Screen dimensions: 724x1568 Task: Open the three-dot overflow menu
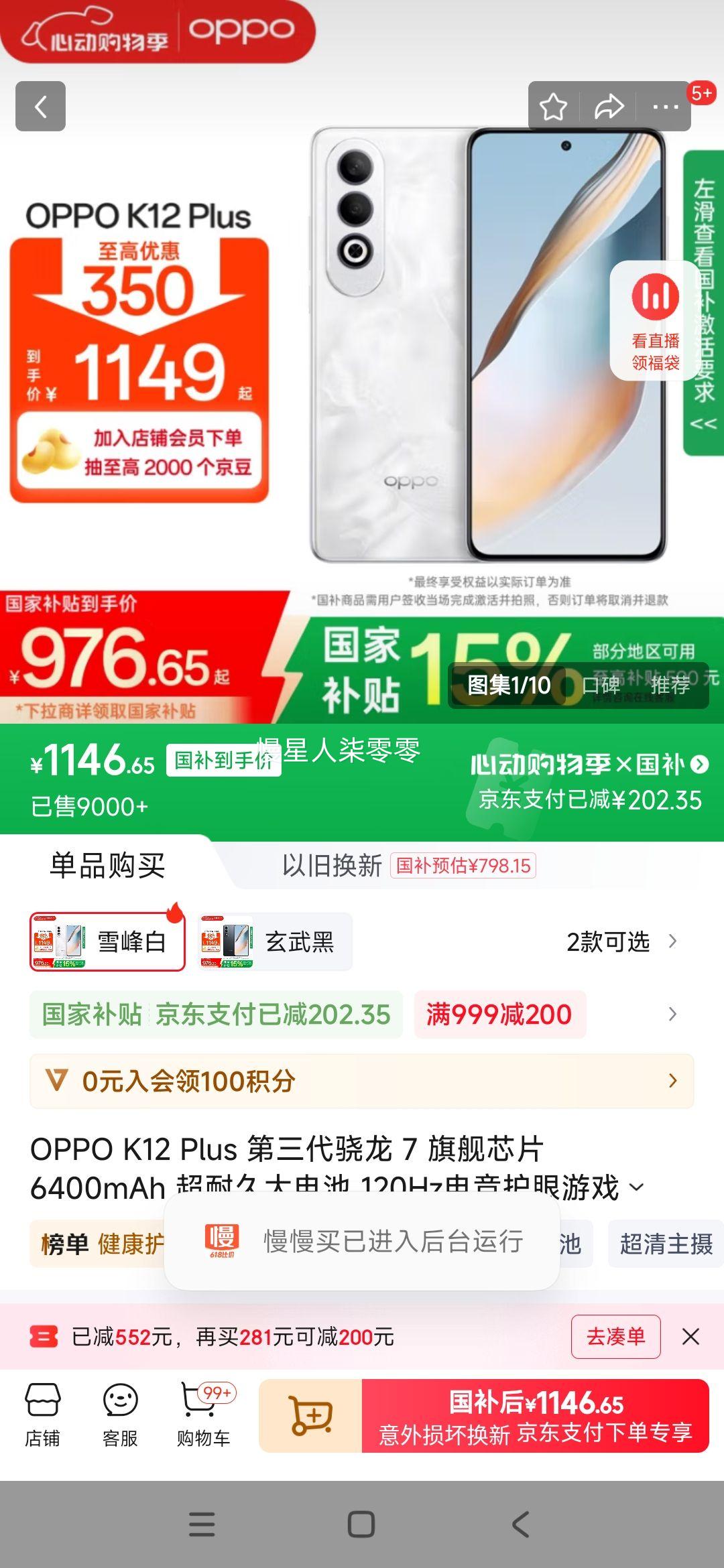coord(665,107)
